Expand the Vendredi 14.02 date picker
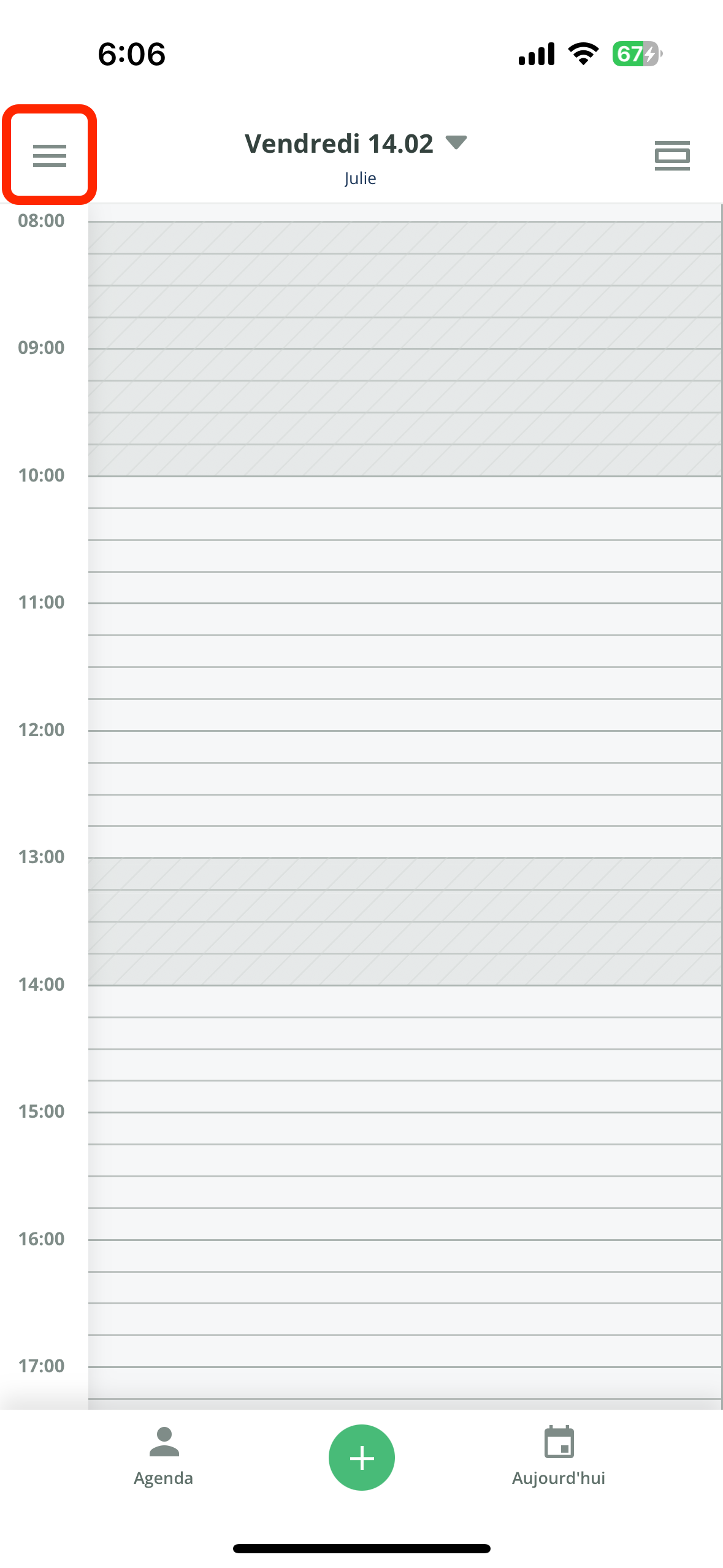Screen dimensions: 723x1568 [x=356, y=144]
